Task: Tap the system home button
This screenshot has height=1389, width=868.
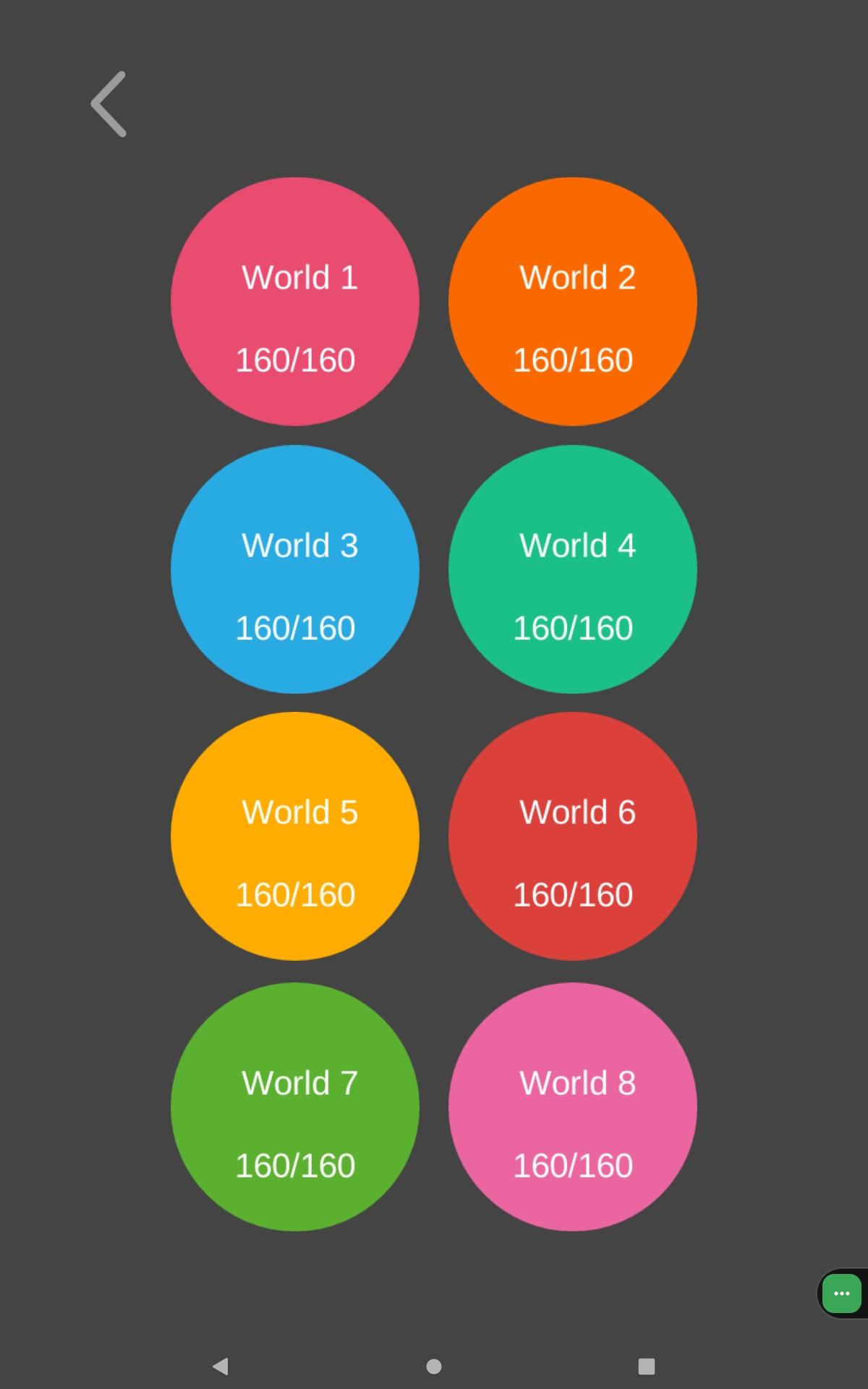Action: pyautogui.click(x=434, y=1366)
